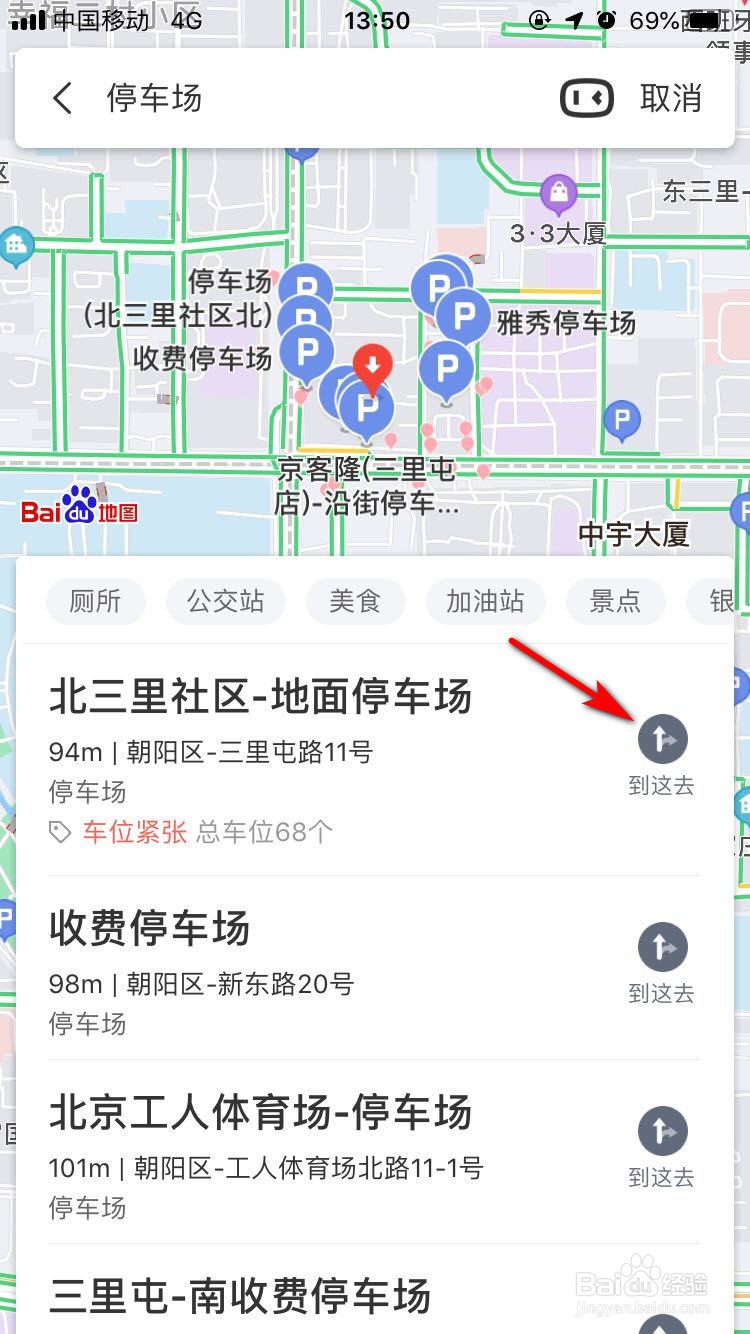Select the 美食 category tab
This screenshot has width=750, height=1334.
(355, 601)
